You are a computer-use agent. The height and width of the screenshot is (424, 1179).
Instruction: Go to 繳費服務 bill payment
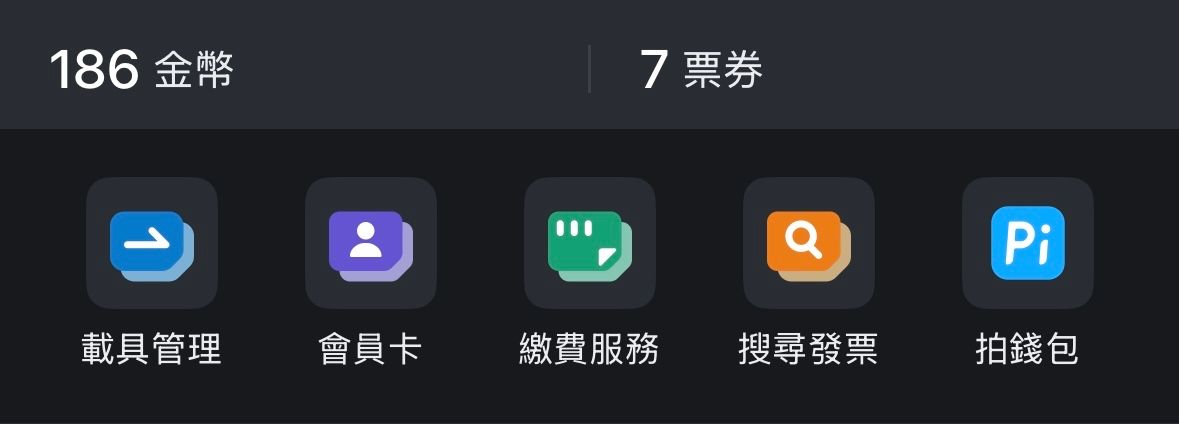pos(589,243)
